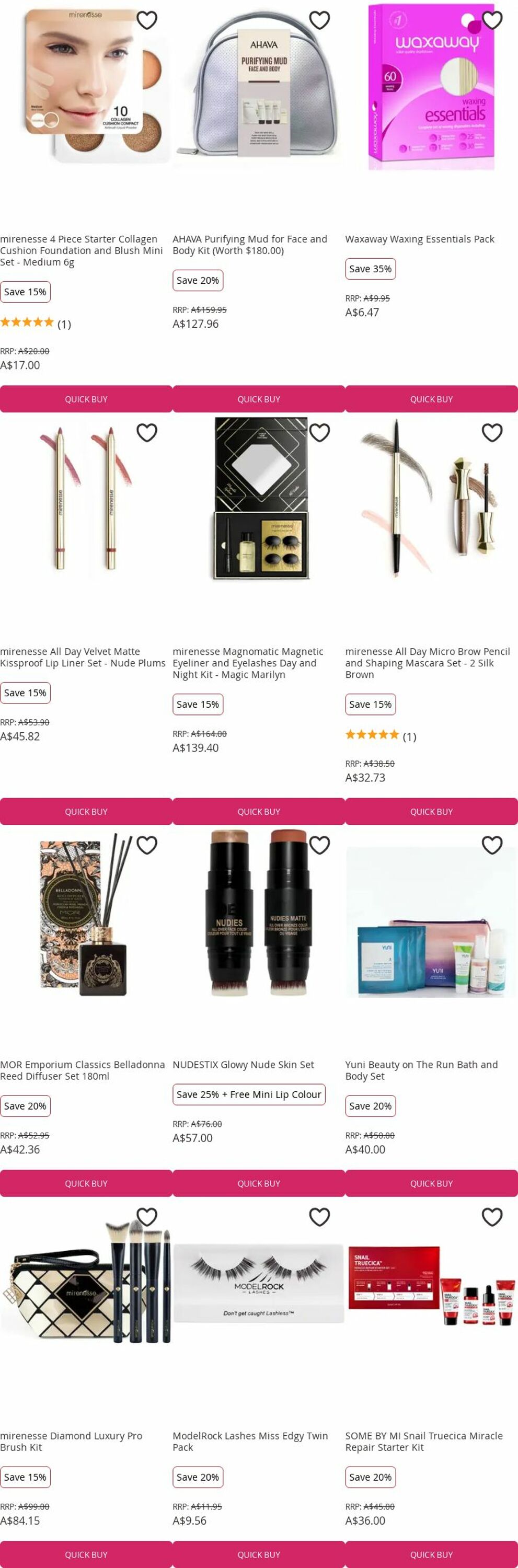Quick buy the MOR Belladonna Reed Diffuser
Viewport: 518px width, 1568px height.
(86, 1183)
